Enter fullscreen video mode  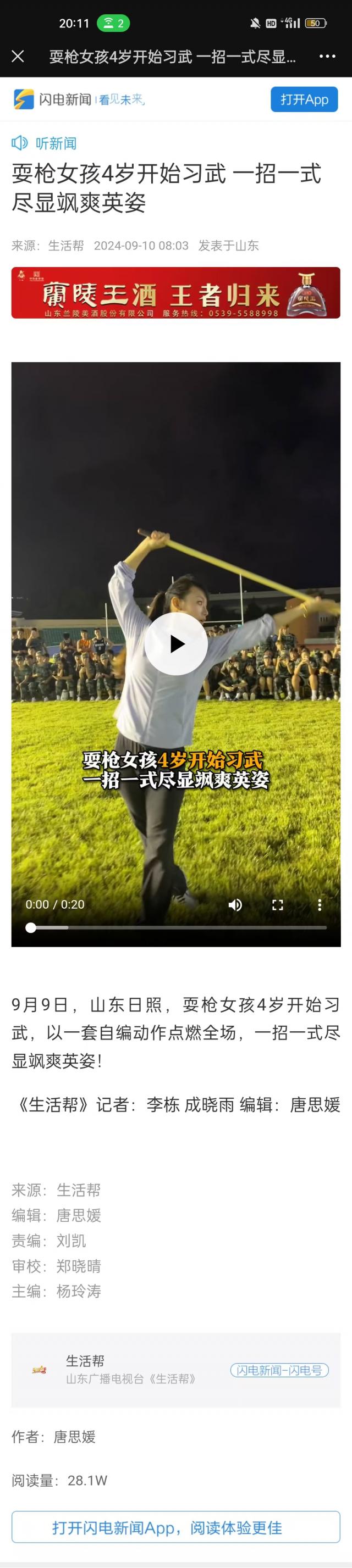point(278,904)
